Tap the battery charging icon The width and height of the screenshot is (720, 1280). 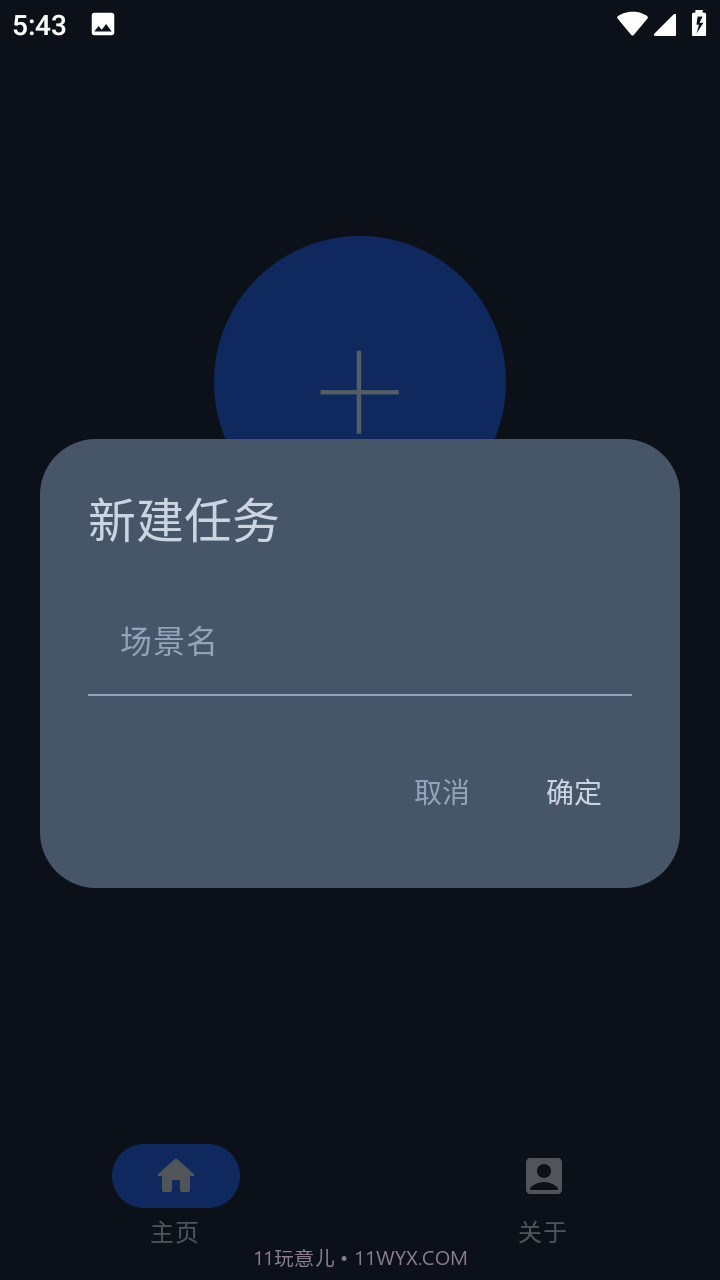[x=699, y=25]
